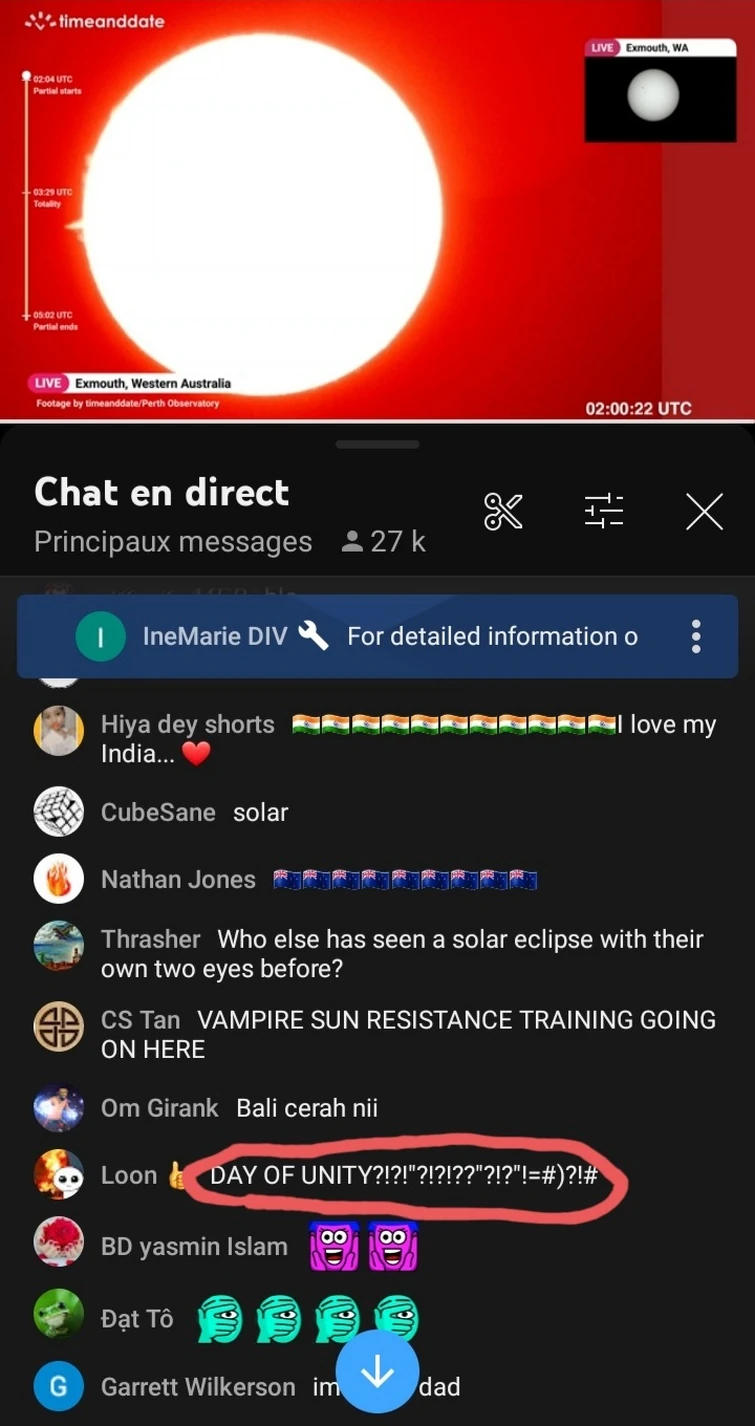Close the live chat panel

point(704,512)
